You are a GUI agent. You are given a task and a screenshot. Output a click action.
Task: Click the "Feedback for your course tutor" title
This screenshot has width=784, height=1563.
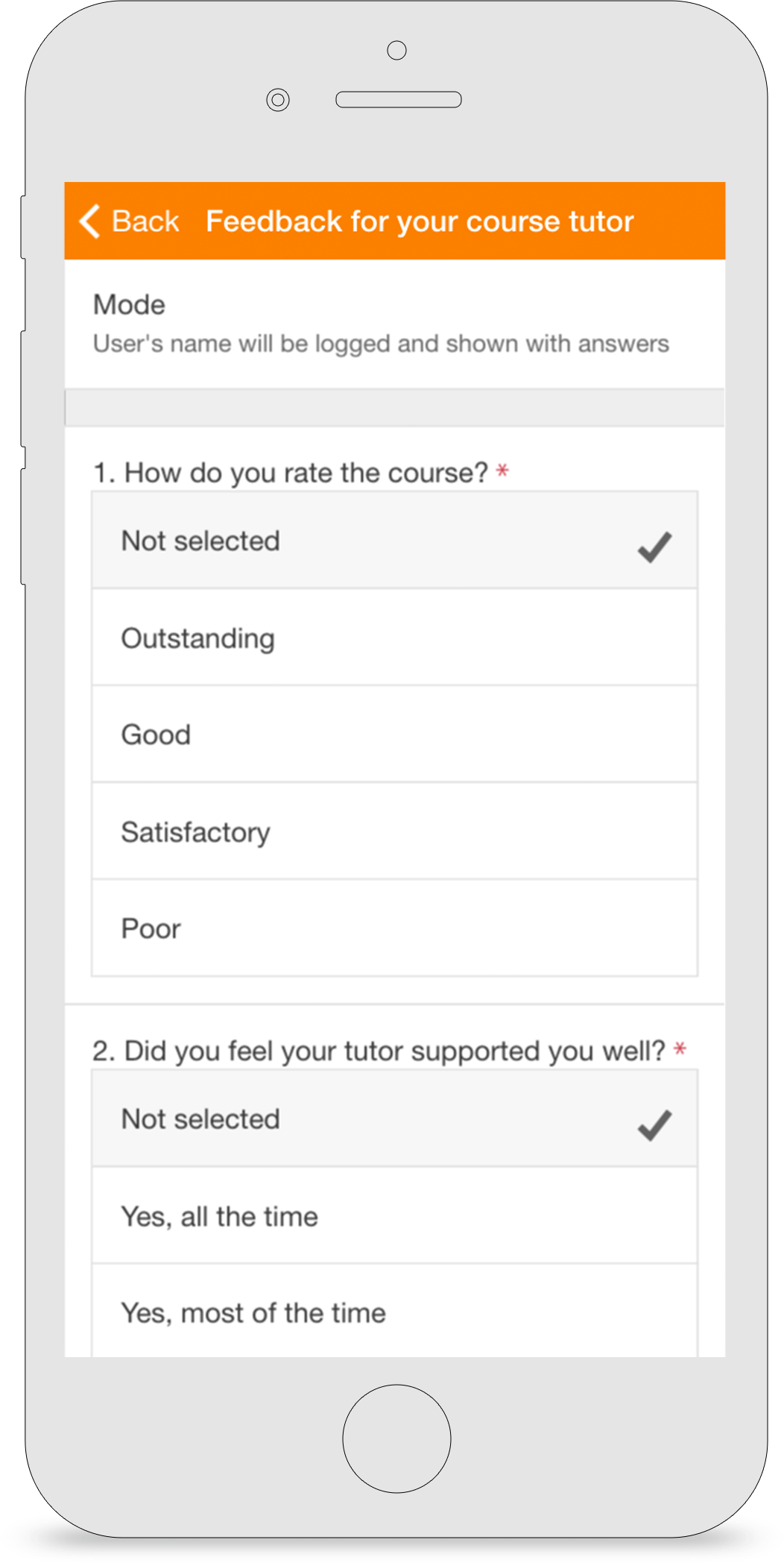(420, 221)
